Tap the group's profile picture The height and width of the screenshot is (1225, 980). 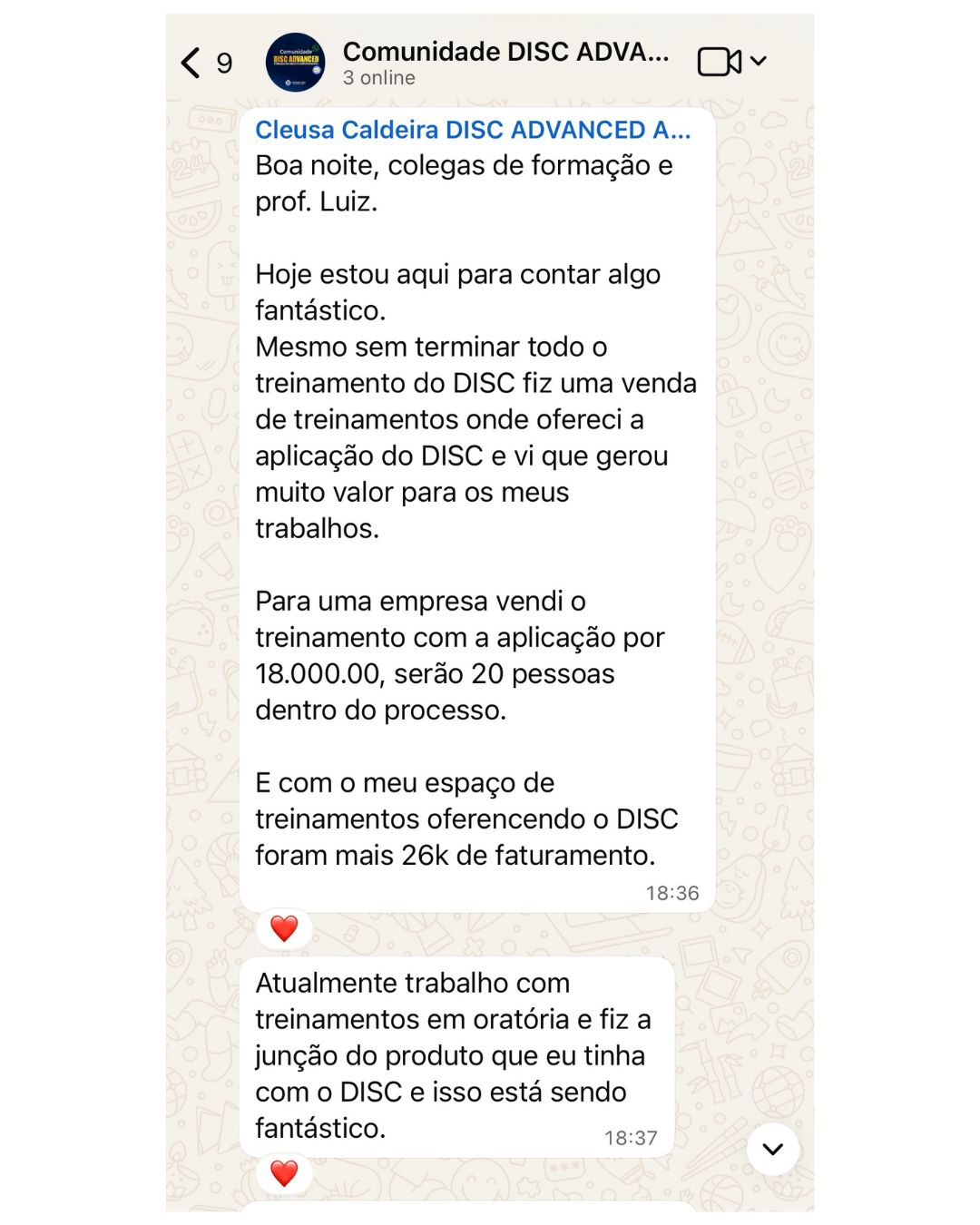click(x=295, y=63)
